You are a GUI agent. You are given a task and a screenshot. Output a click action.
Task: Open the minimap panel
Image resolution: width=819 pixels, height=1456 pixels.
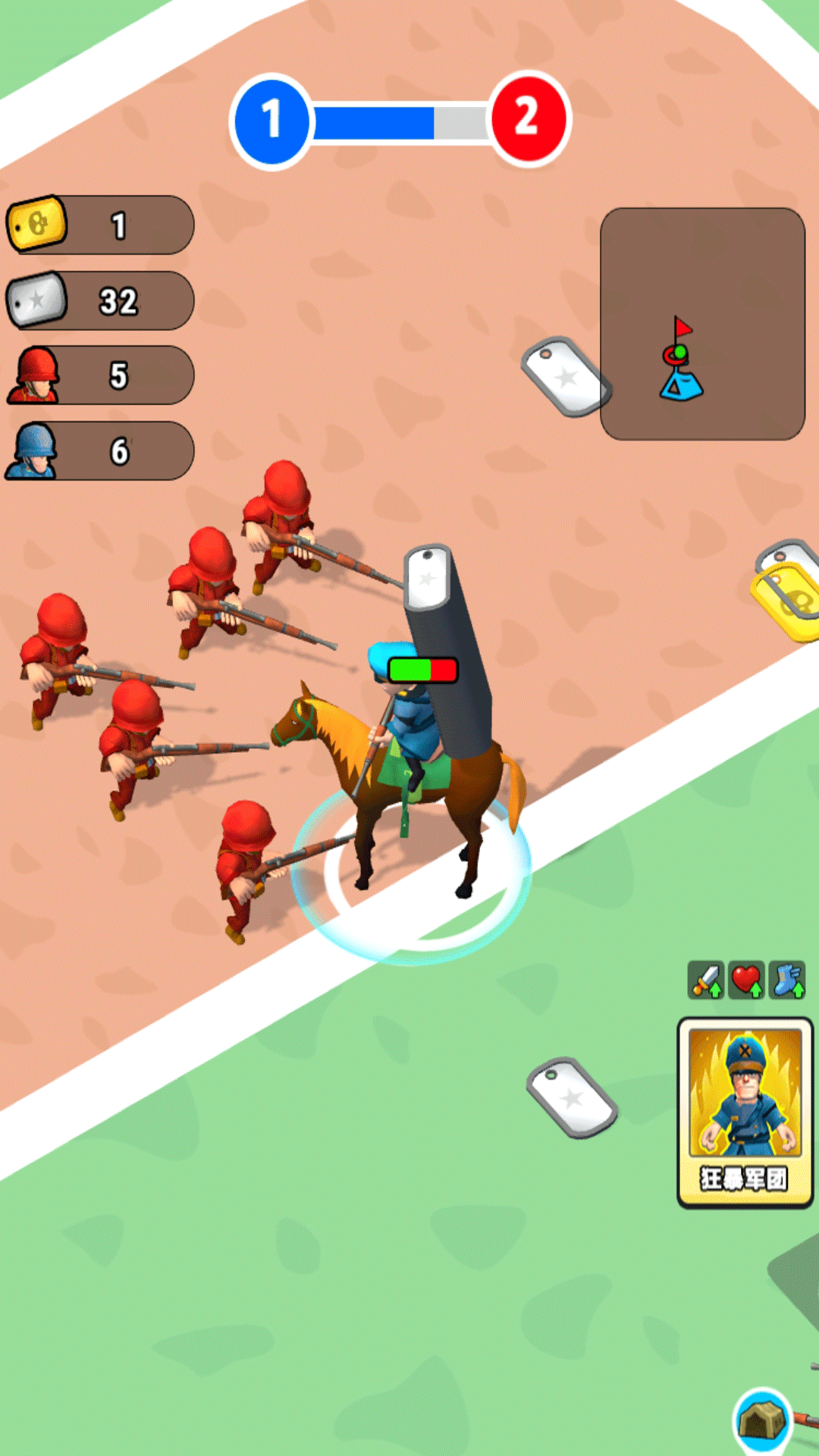click(702, 324)
